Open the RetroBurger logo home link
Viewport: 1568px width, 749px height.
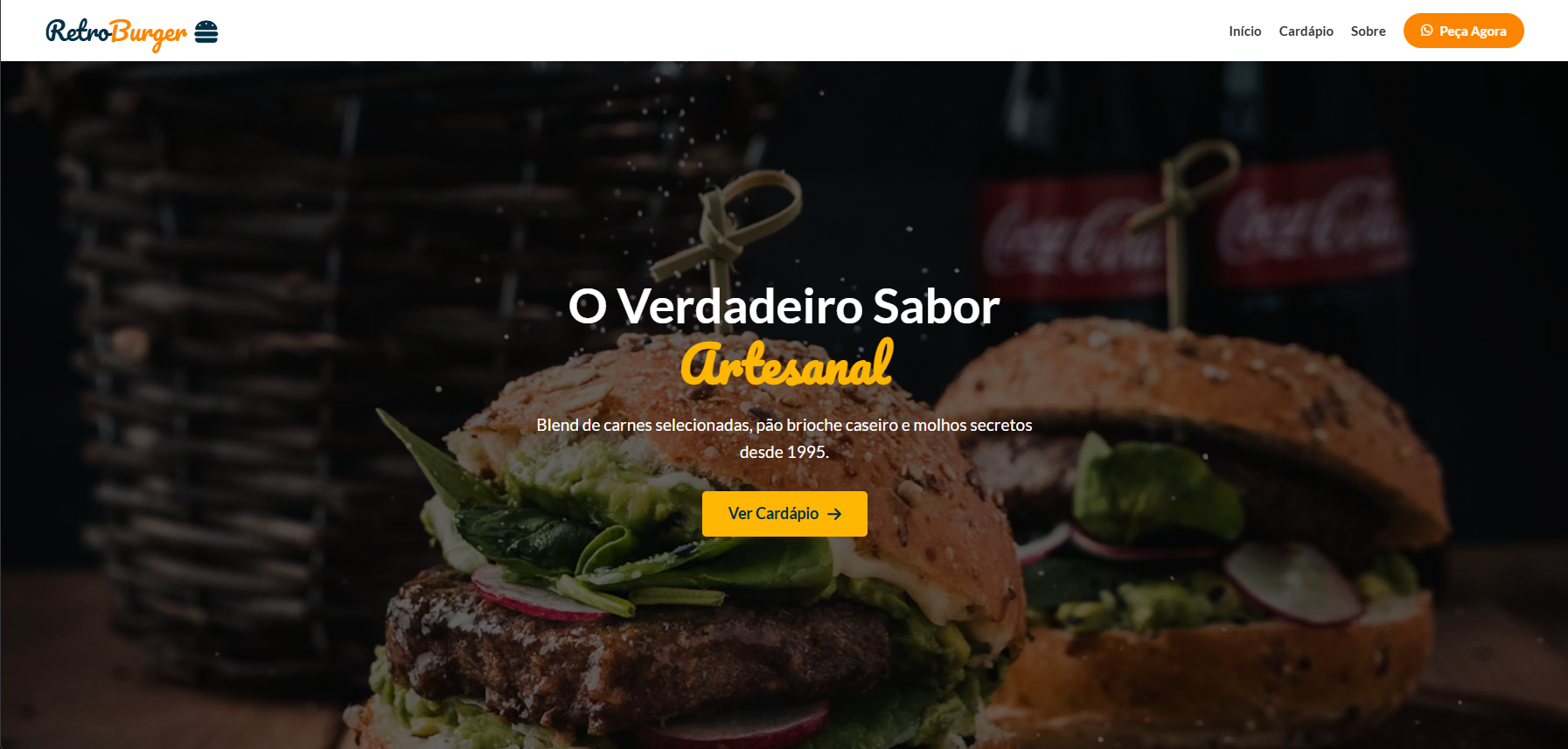coord(131,32)
